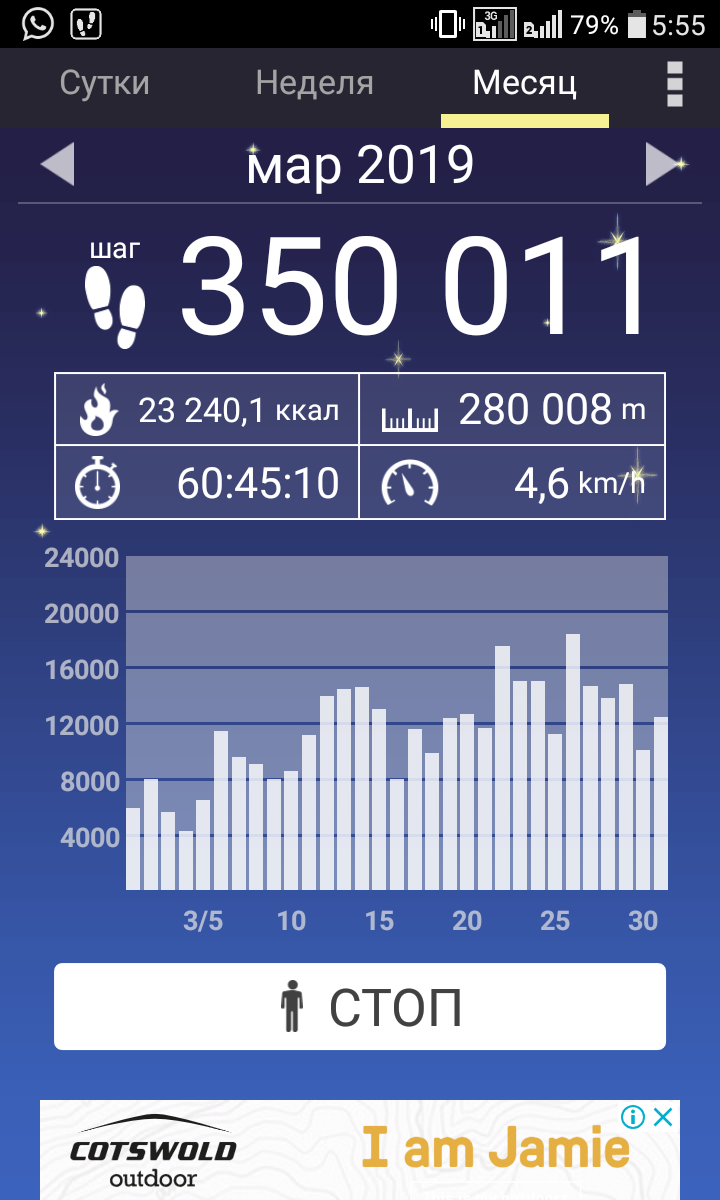Close the Cotswold Outdoor ad
This screenshot has width=720, height=1200.
[x=663, y=1117]
